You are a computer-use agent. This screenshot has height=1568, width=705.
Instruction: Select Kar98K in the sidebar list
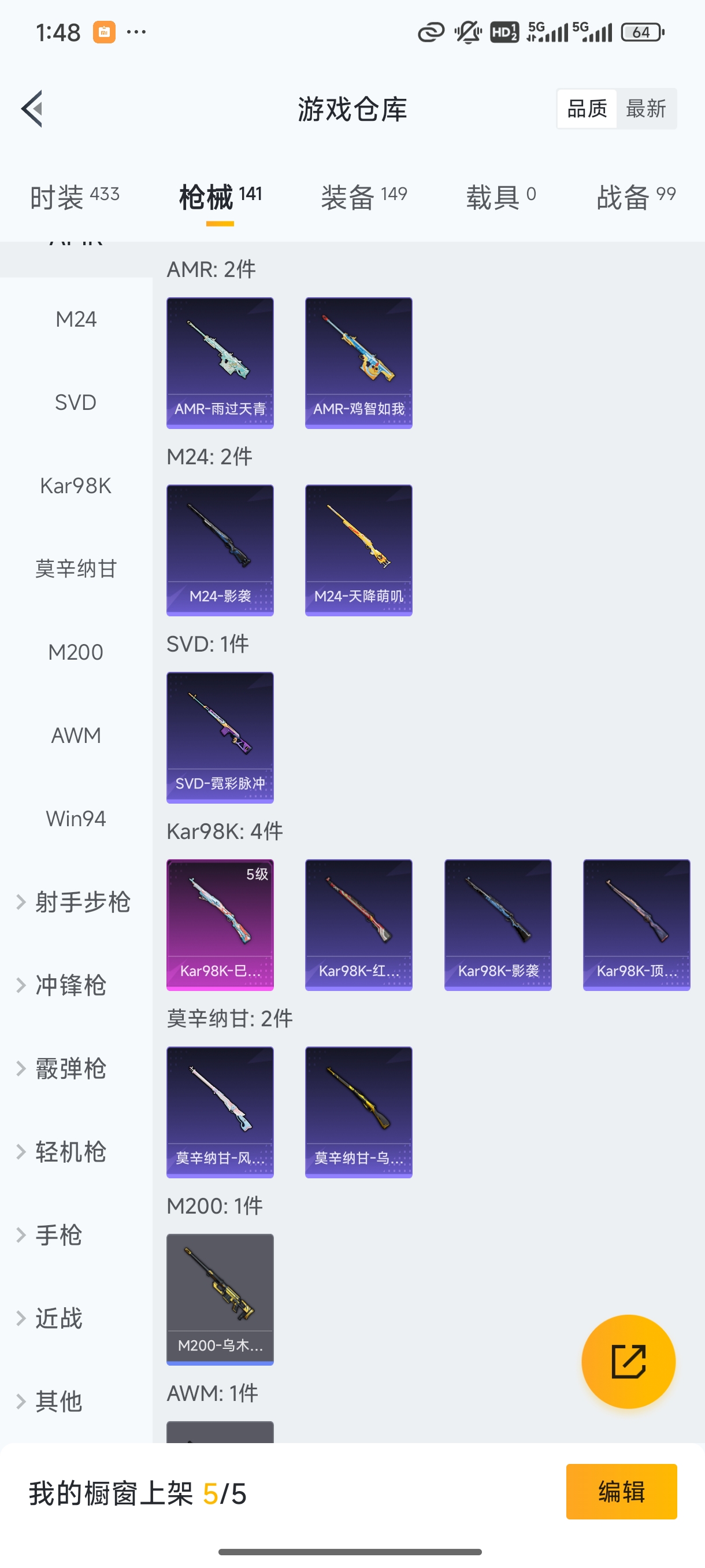tap(76, 485)
